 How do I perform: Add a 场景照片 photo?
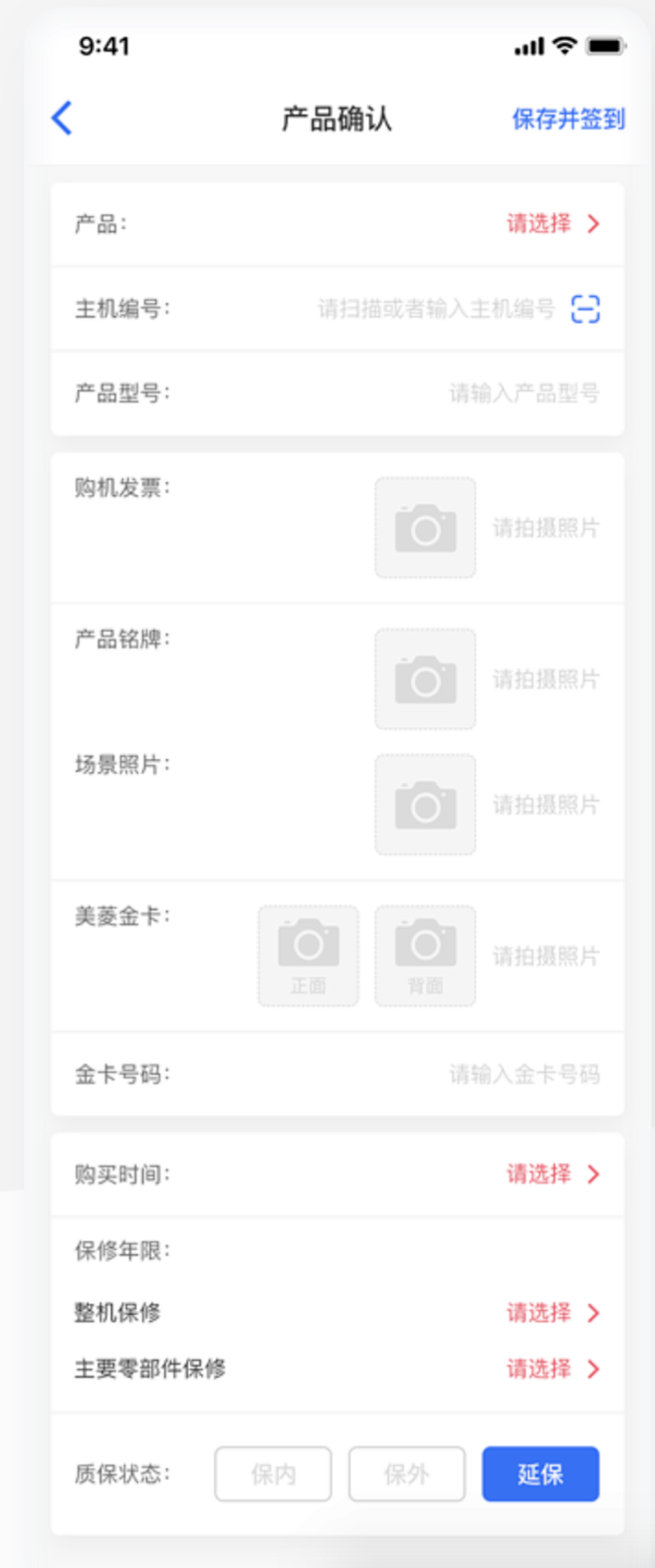(425, 805)
